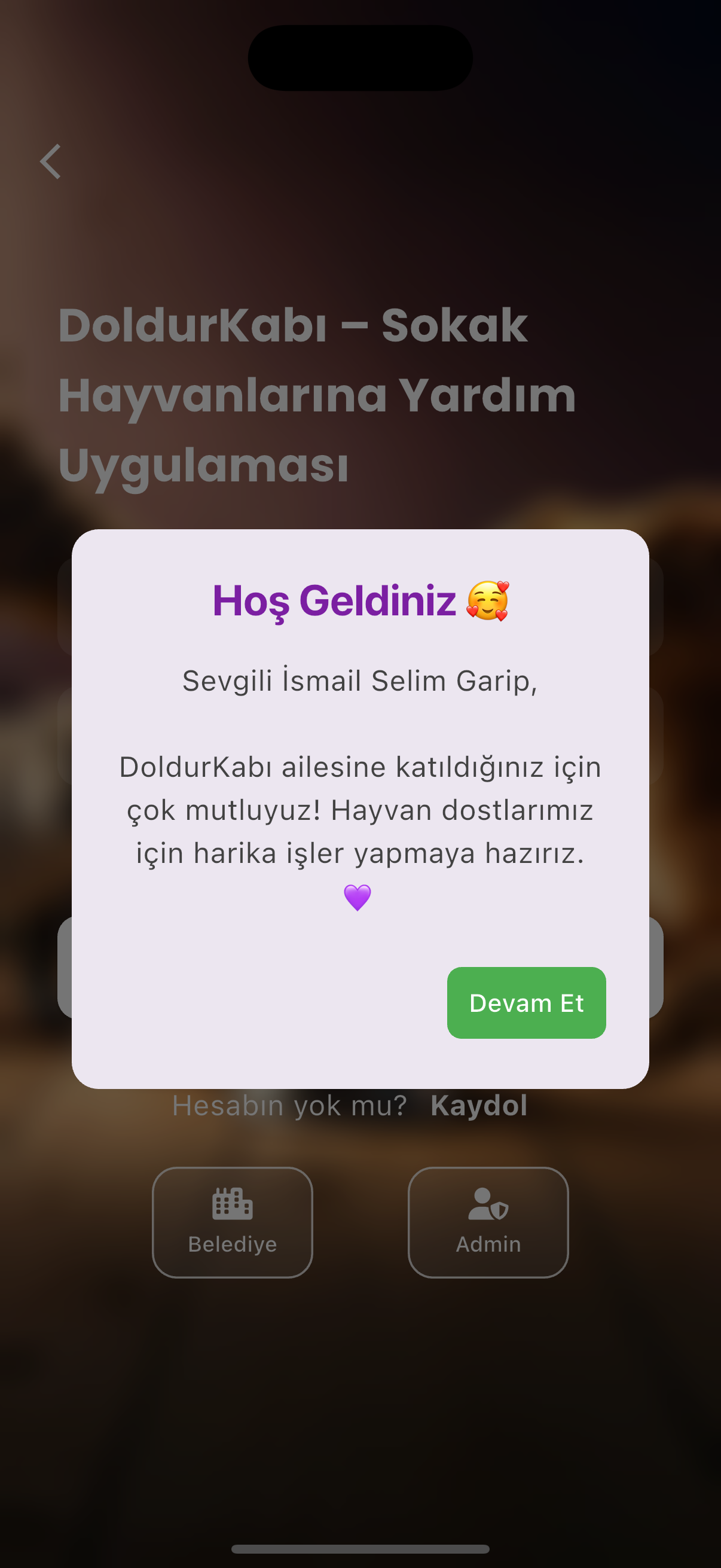Select the Belediye login option
Screen dimensions: 721x1568
pyautogui.click(x=233, y=1222)
